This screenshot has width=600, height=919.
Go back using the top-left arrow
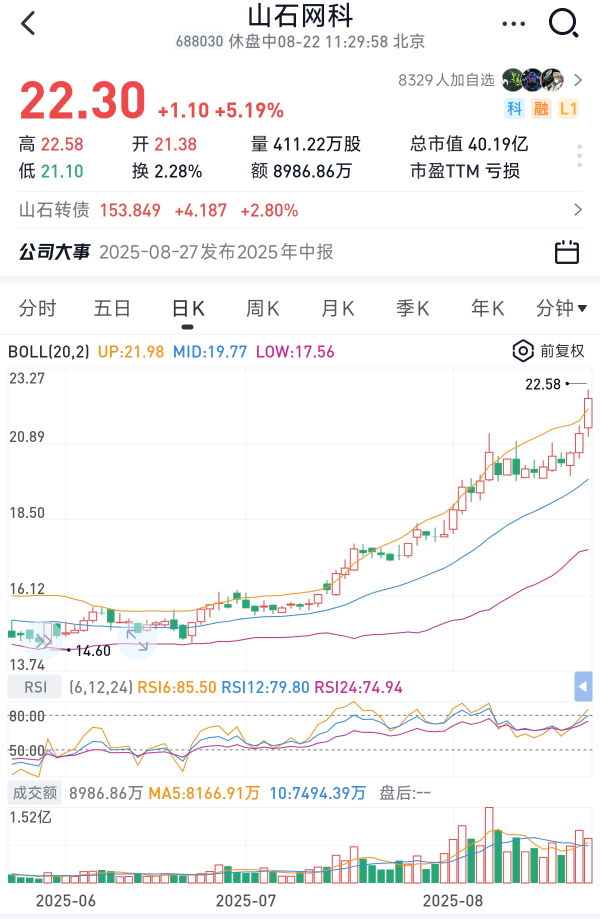[x=28, y=24]
